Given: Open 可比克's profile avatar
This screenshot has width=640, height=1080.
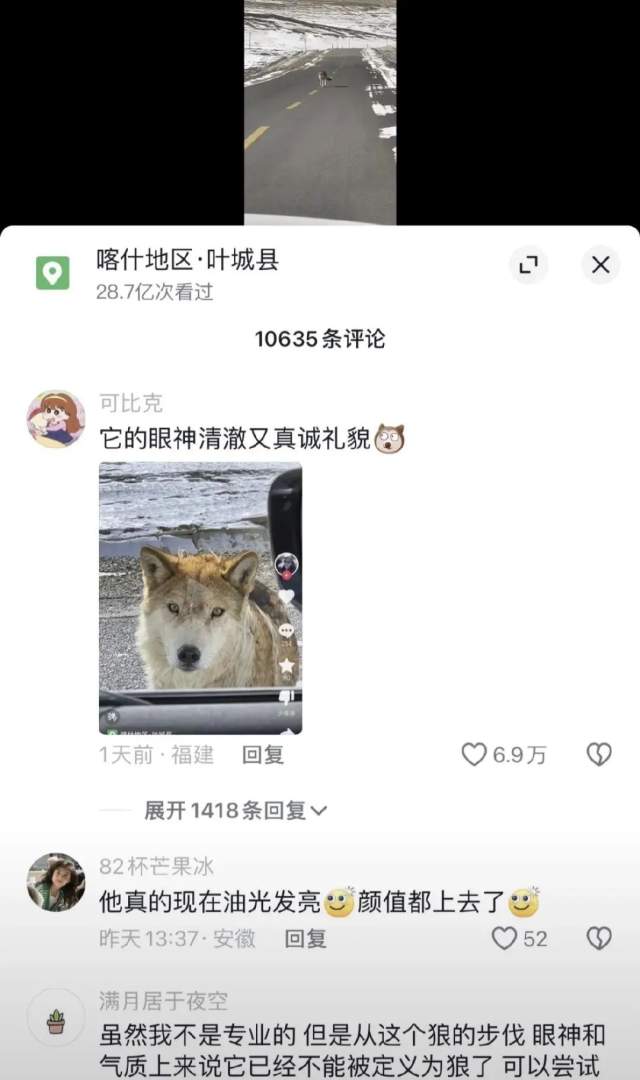Looking at the screenshot, I should (x=55, y=419).
